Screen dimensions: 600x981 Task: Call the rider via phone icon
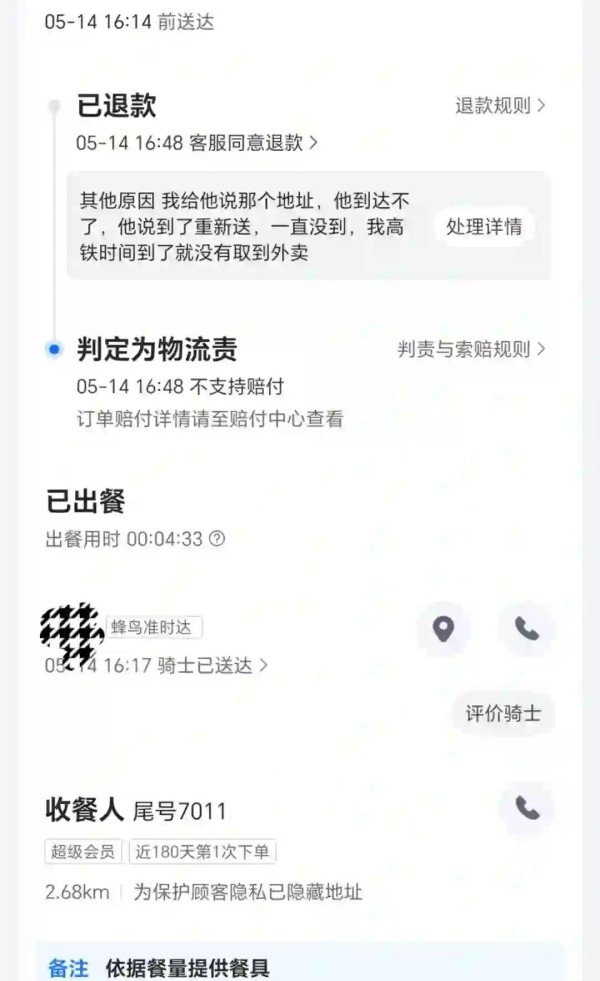(x=526, y=628)
